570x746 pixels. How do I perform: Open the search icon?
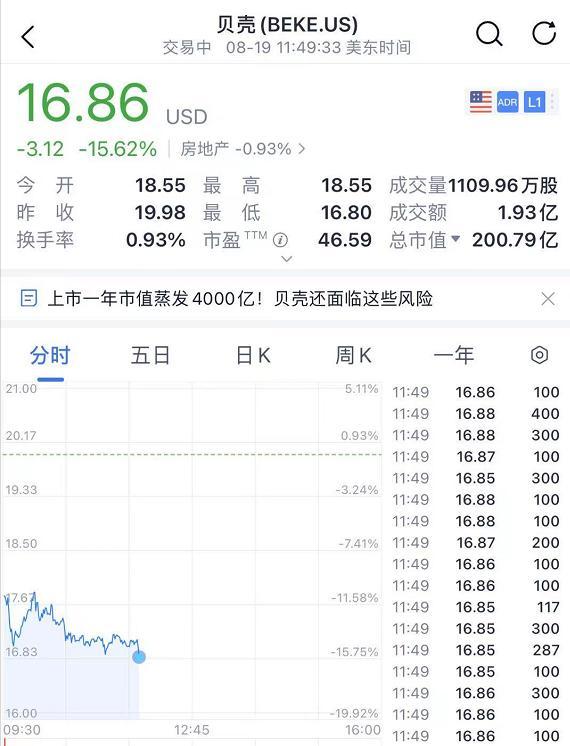pyautogui.click(x=489, y=34)
